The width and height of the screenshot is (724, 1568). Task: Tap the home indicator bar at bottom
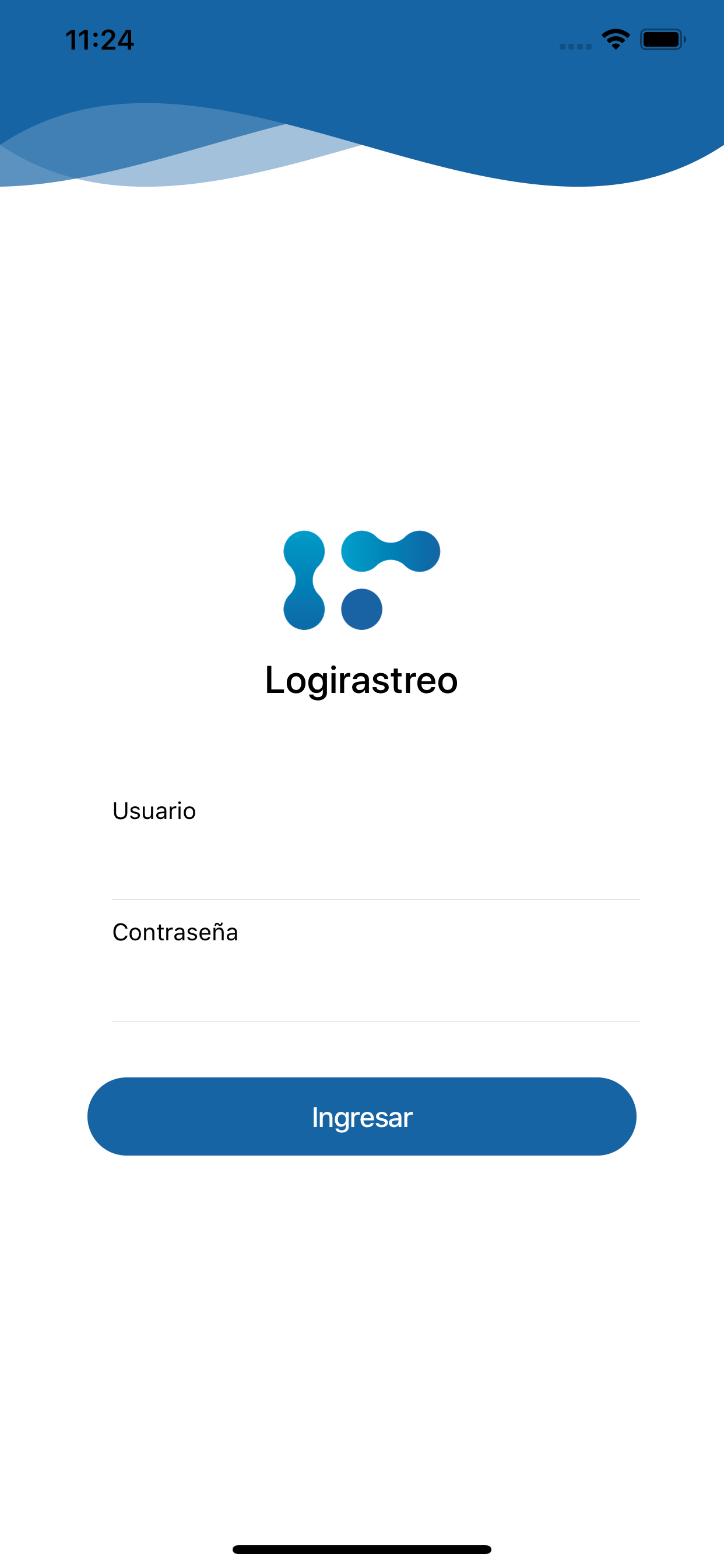tap(362, 1550)
